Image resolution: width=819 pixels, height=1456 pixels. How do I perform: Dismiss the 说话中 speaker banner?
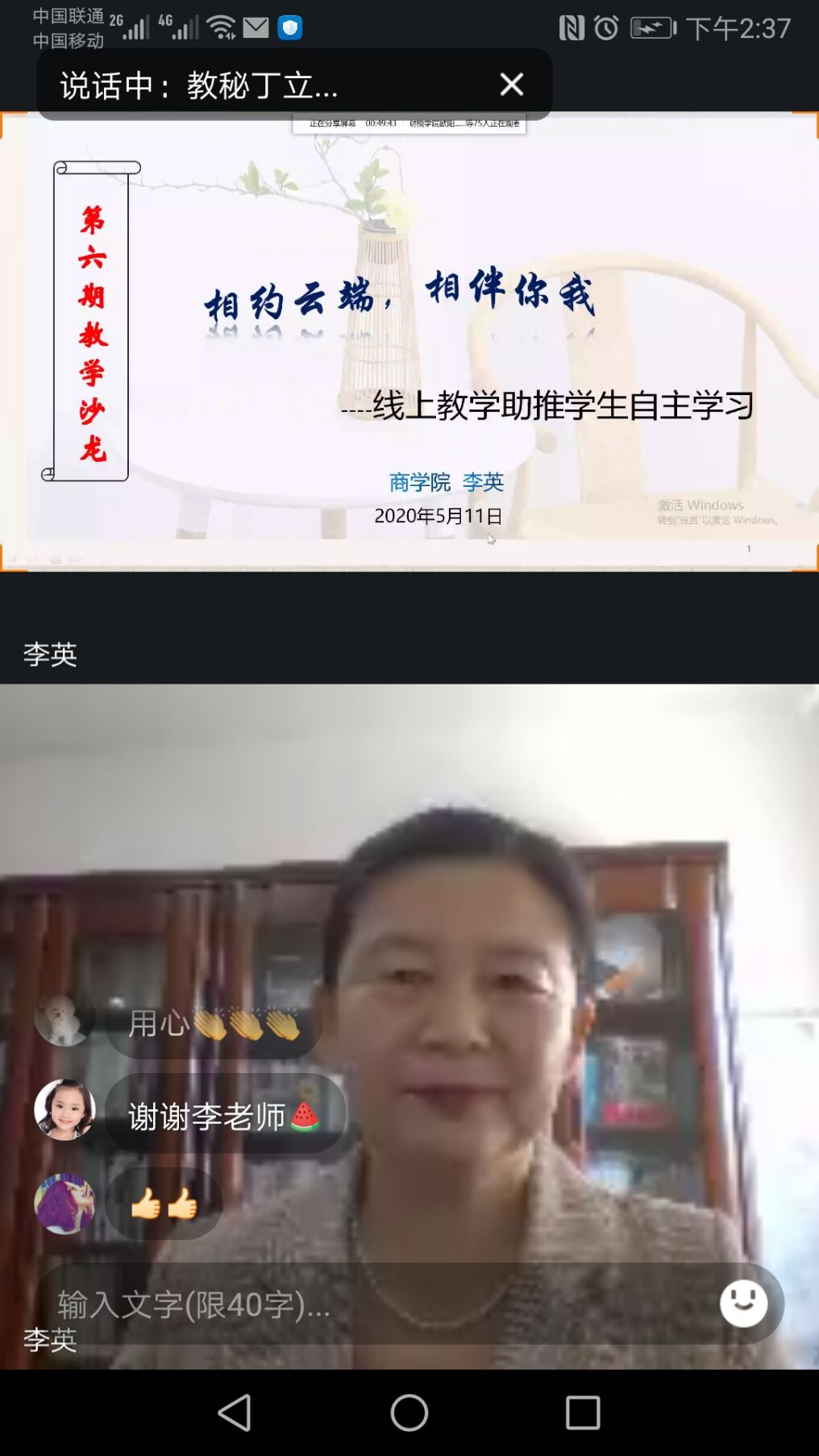(x=511, y=85)
